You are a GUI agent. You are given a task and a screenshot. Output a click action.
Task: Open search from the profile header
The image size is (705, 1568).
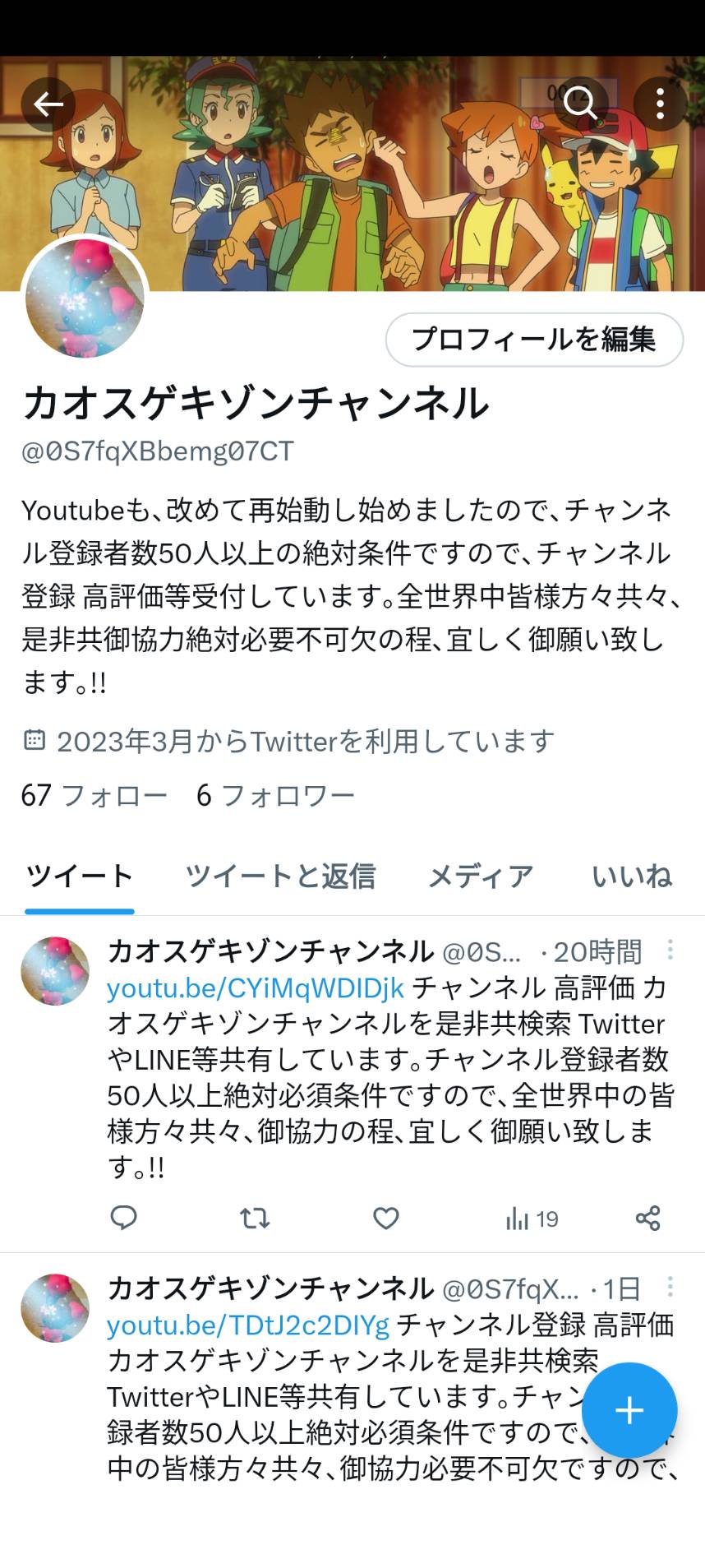coord(580,104)
